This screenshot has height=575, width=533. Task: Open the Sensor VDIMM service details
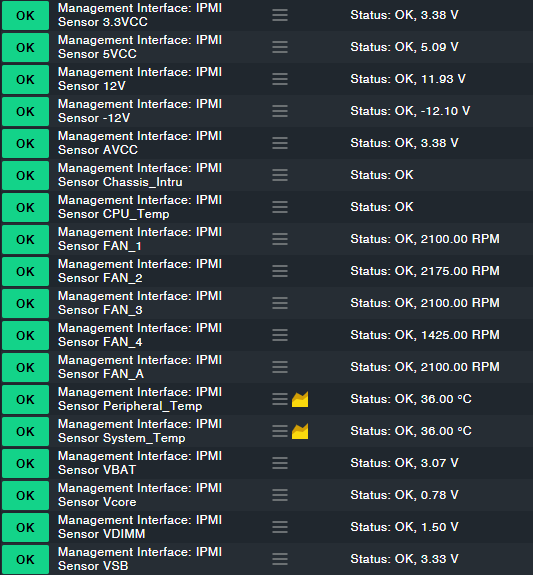point(102,534)
